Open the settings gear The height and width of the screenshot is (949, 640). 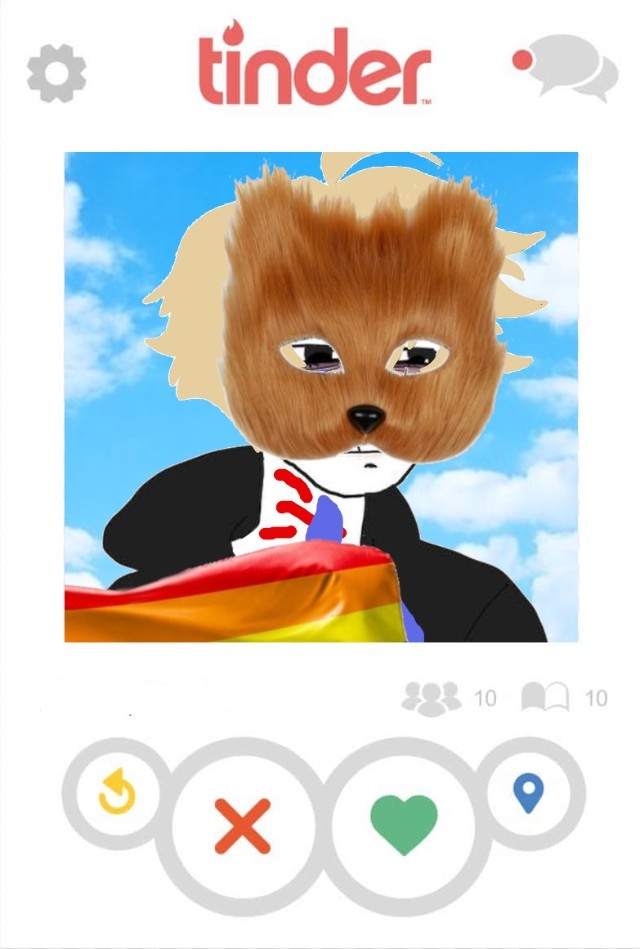point(56,72)
